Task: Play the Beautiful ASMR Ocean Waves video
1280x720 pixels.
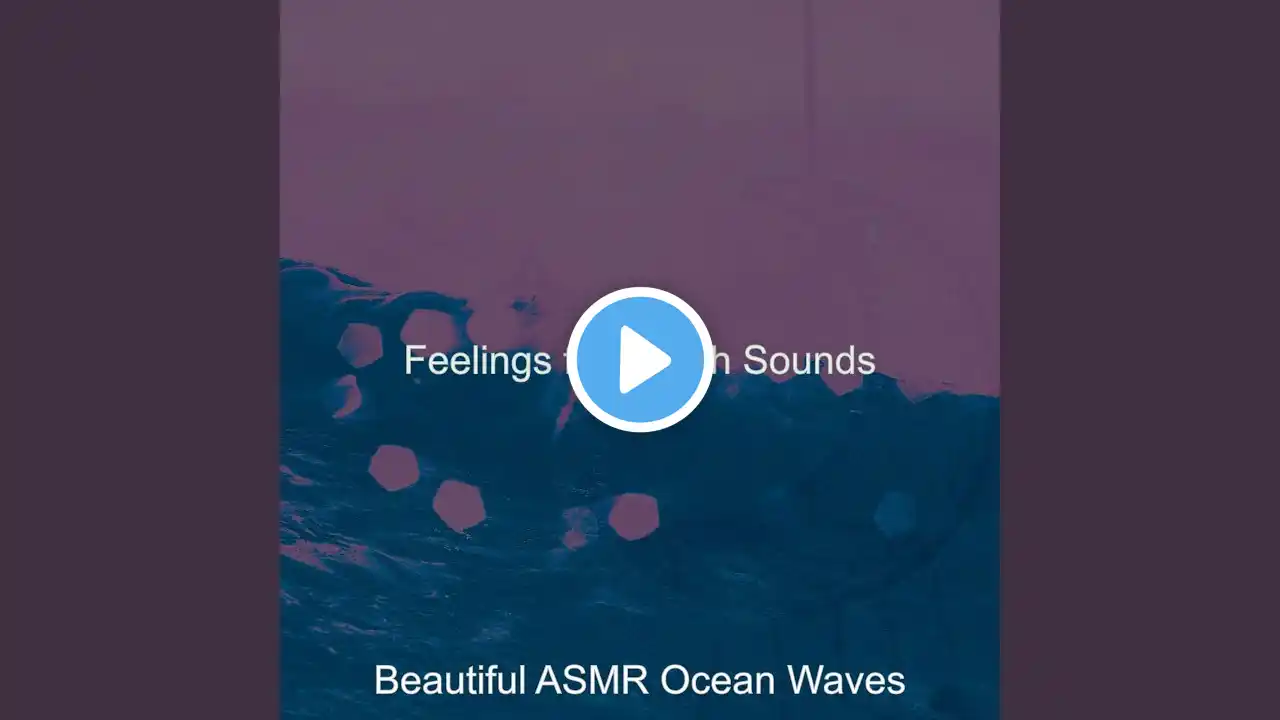Action: (x=640, y=360)
